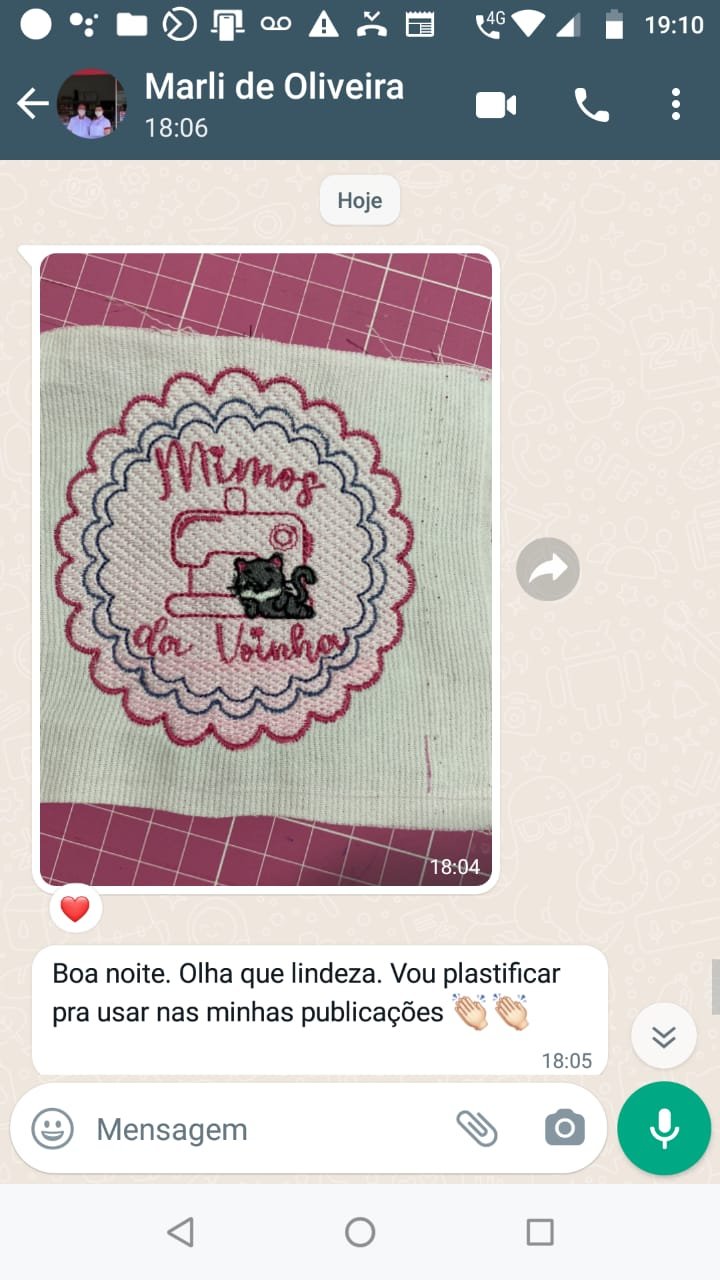The width and height of the screenshot is (720, 1280).
Task: Start a voice call with Marli
Action: 591,104
